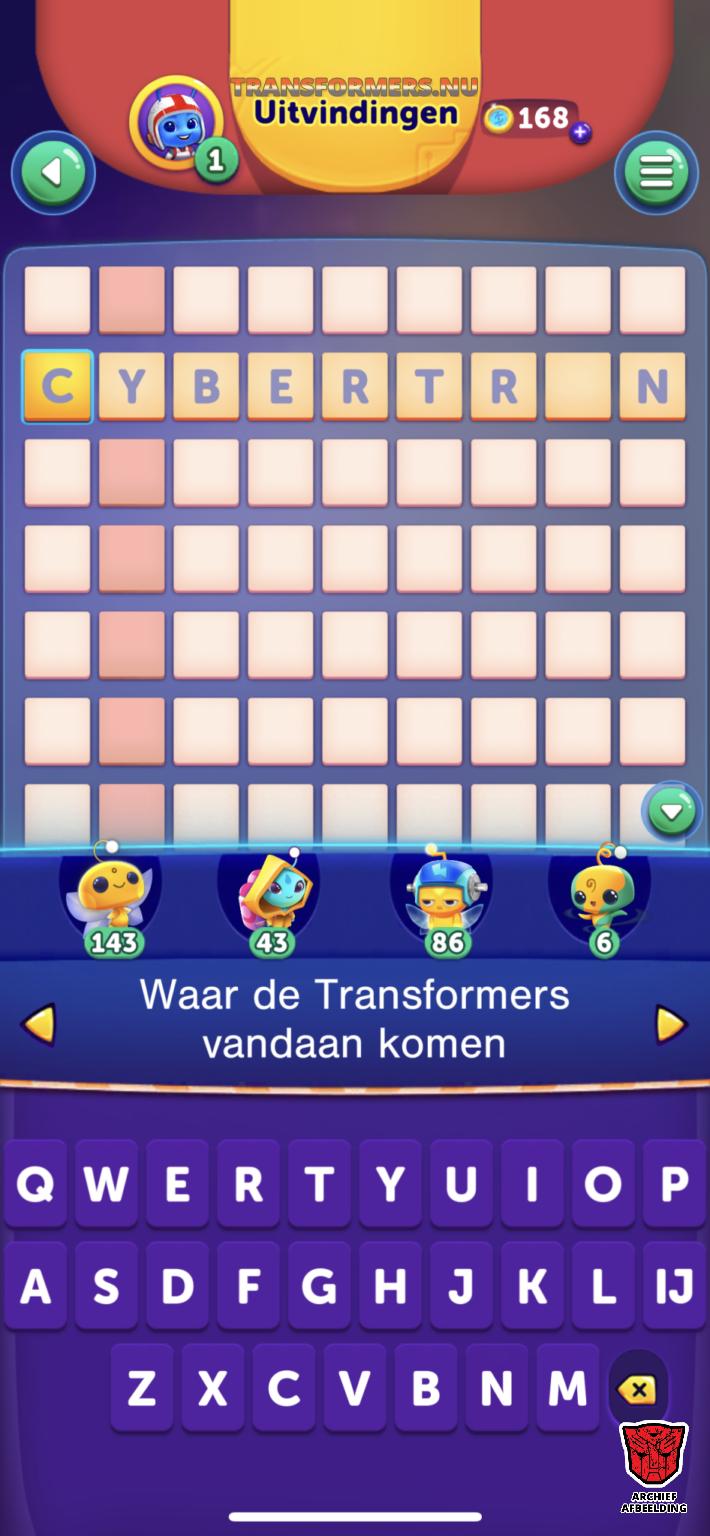Type the letter O on the keyboard
Image resolution: width=710 pixels, height=1536 pixels.
pyautogui.click(x=603, y=1184)
